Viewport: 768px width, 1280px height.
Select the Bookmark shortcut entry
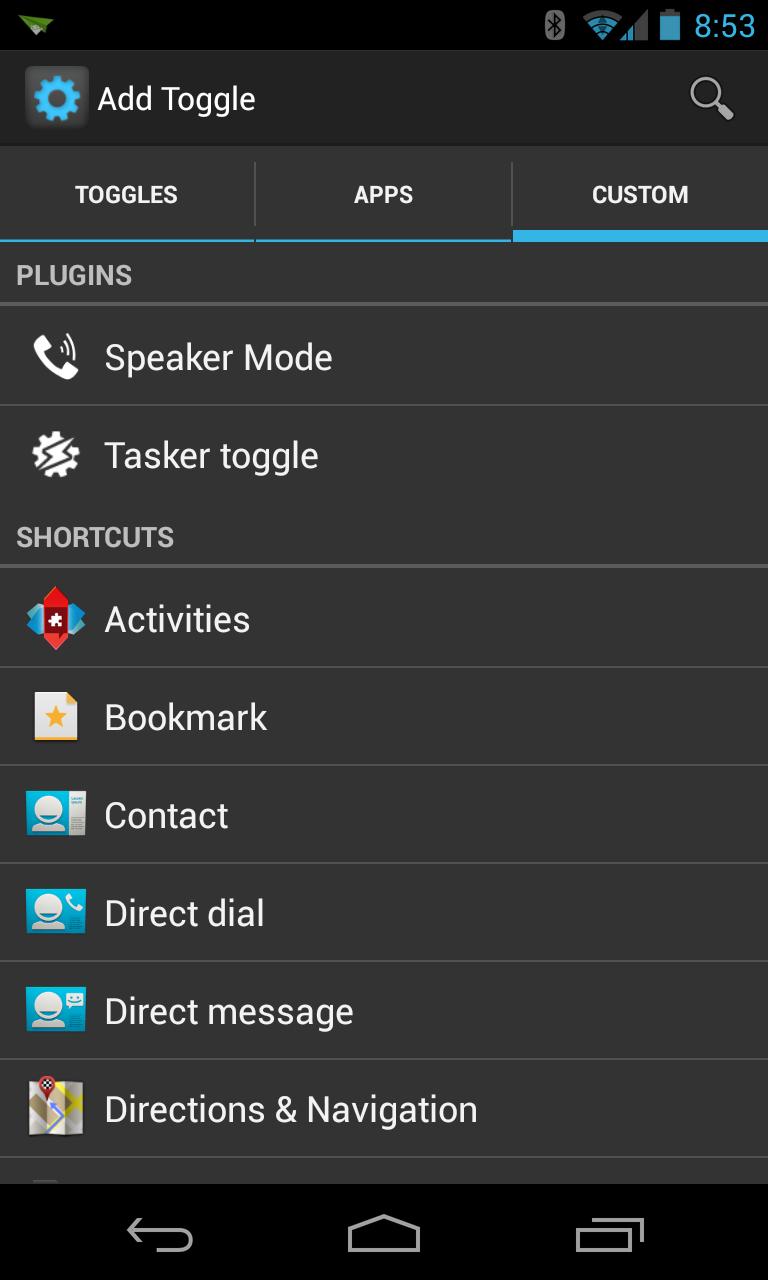pos(300,716)
